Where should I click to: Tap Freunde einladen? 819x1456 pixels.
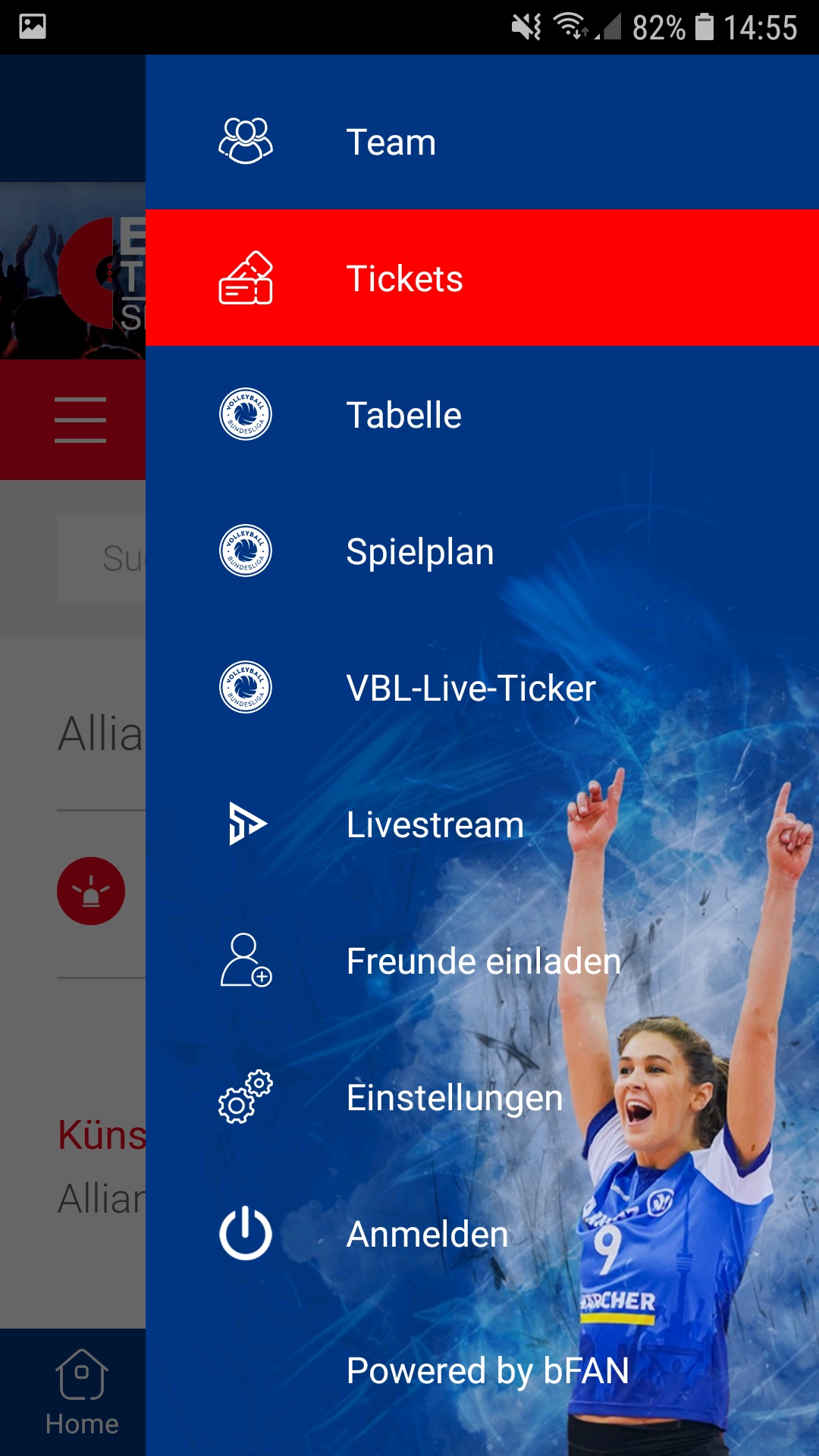[x=482, y=960]
